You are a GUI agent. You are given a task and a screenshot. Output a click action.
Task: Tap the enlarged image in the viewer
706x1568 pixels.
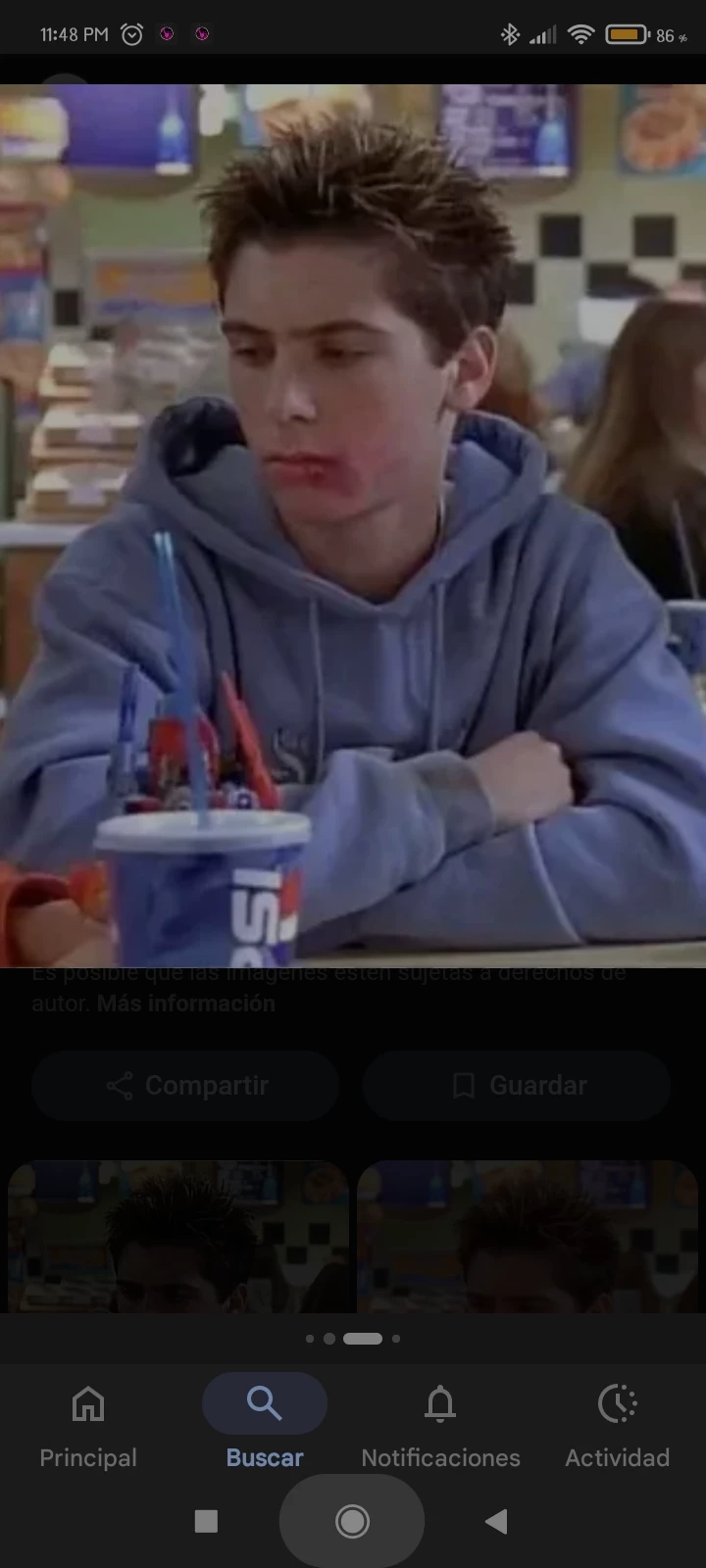[x=353, y=525]
